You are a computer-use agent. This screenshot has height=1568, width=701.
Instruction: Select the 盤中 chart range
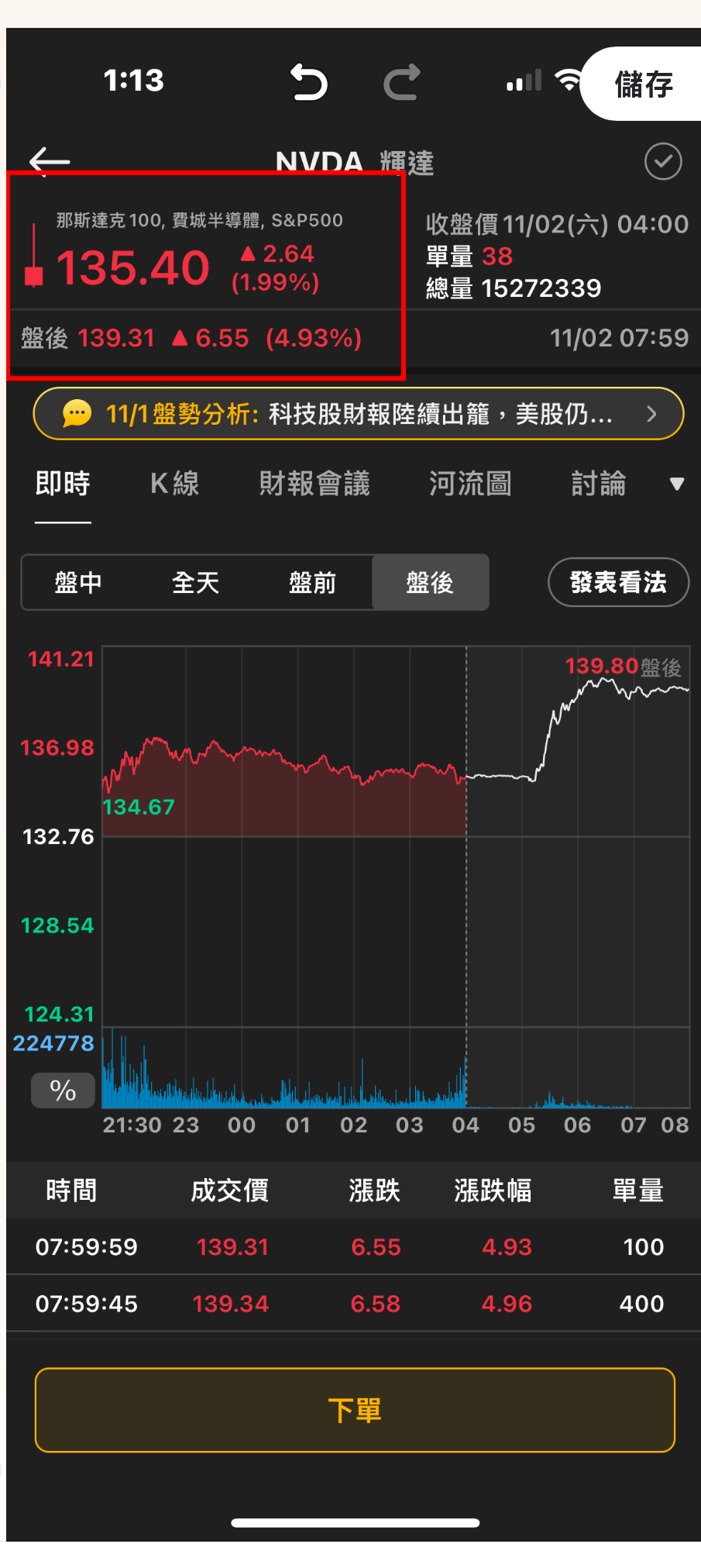78,582
